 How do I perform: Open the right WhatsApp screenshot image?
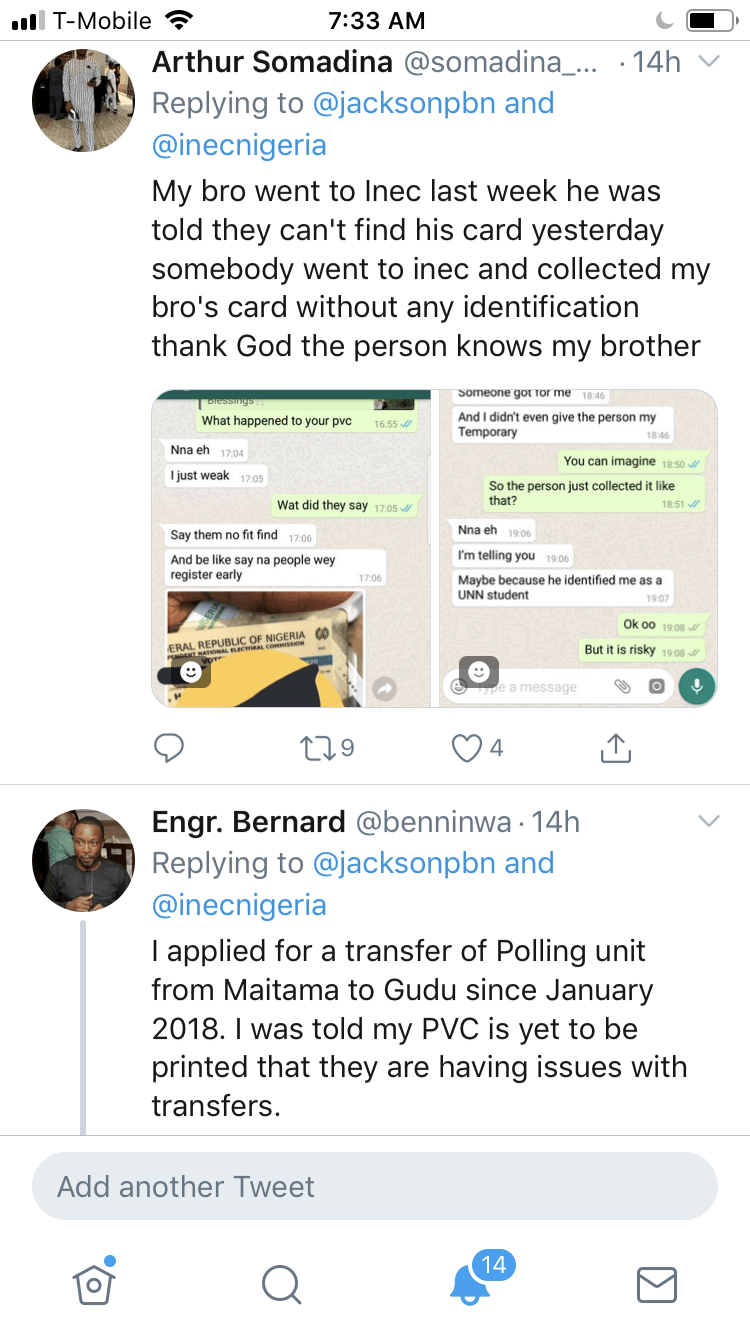click(x=579, y=548)
